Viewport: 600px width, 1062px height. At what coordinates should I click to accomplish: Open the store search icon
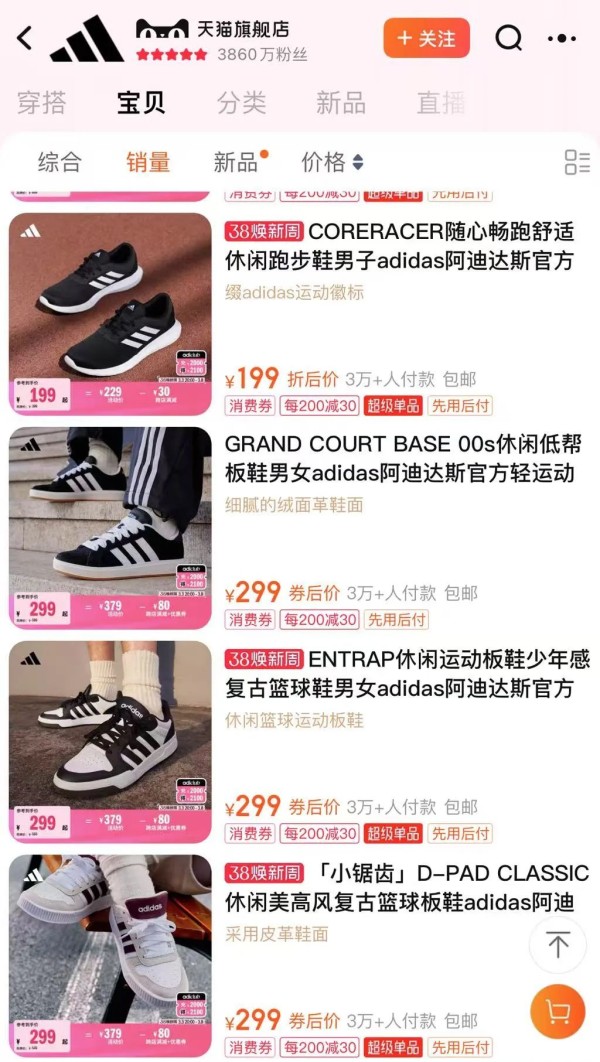[x=509, y=39]
